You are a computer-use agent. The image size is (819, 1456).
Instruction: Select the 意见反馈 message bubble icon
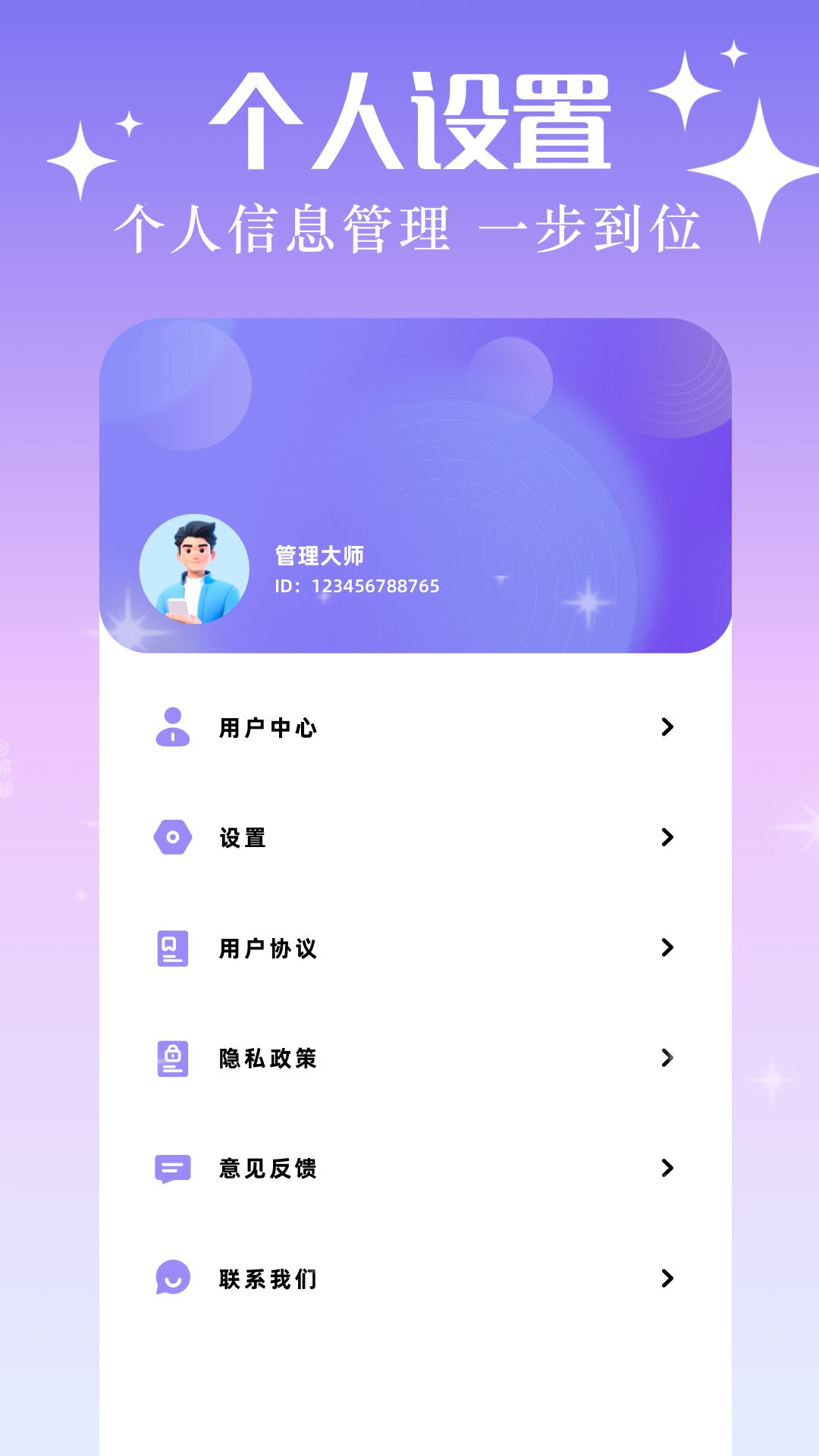[173, 1169]
